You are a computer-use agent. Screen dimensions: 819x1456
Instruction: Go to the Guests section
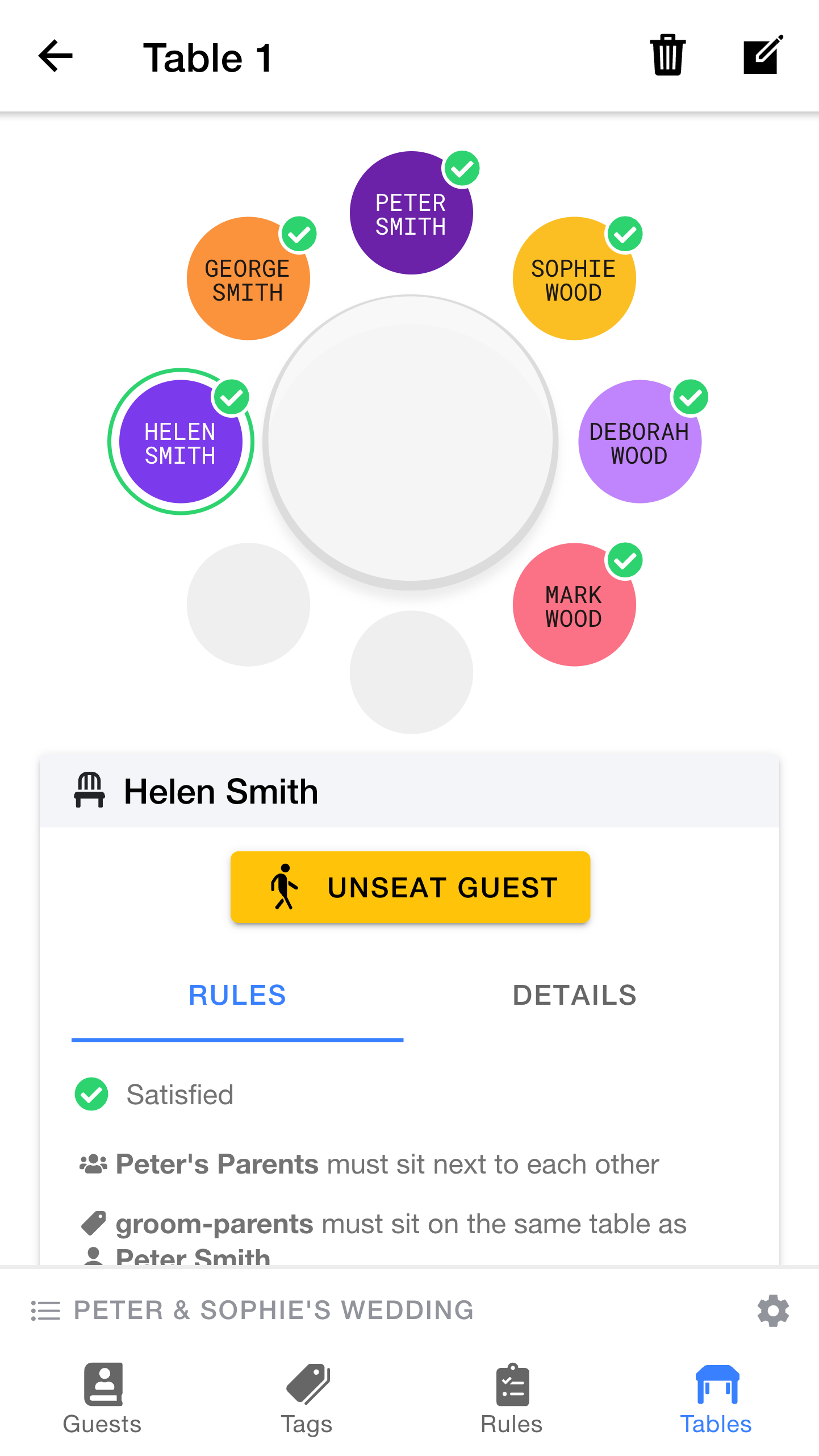[x=102, y=1398]
